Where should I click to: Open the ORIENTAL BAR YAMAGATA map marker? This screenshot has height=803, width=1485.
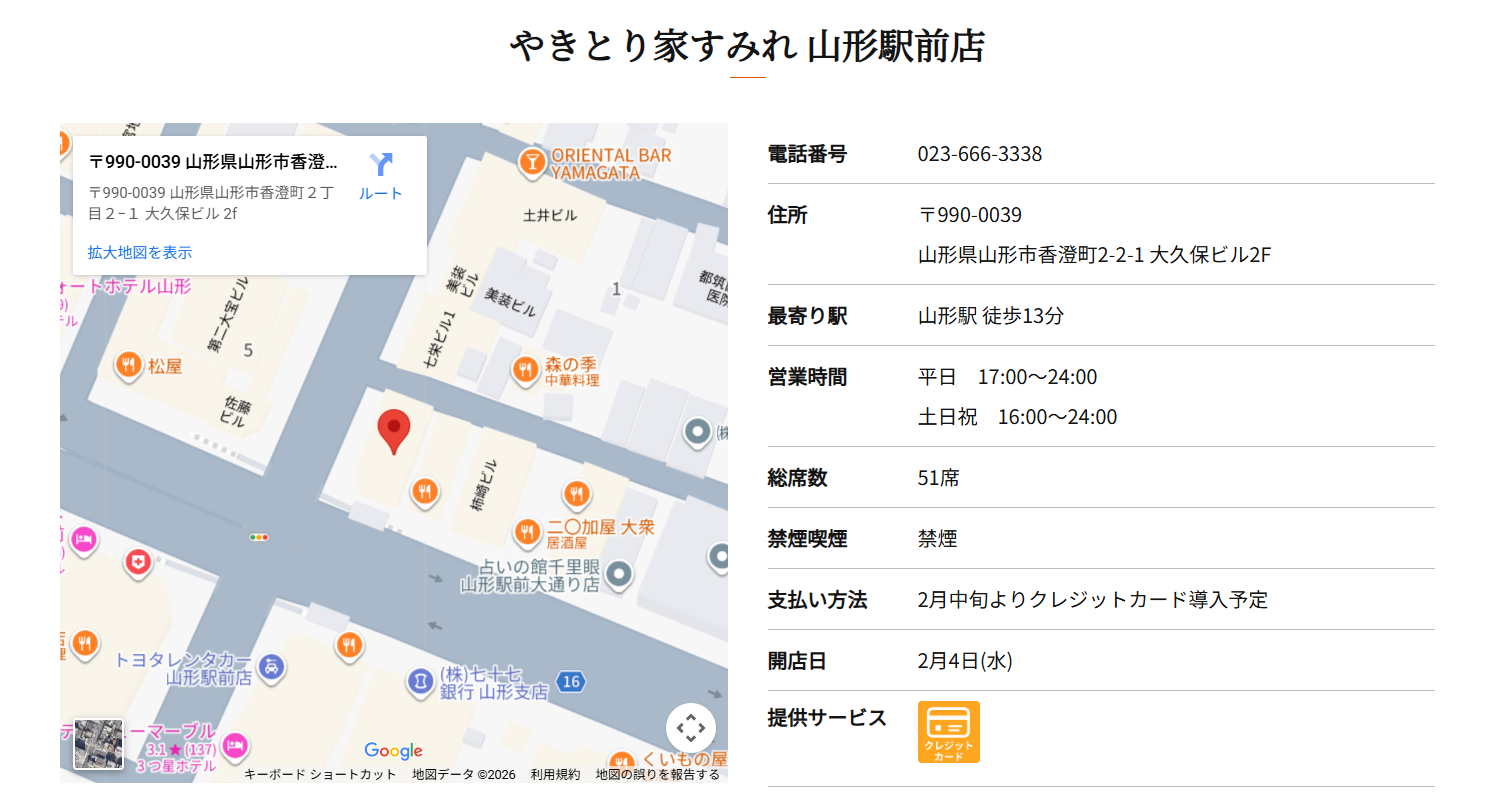click(x=532, y=160)
